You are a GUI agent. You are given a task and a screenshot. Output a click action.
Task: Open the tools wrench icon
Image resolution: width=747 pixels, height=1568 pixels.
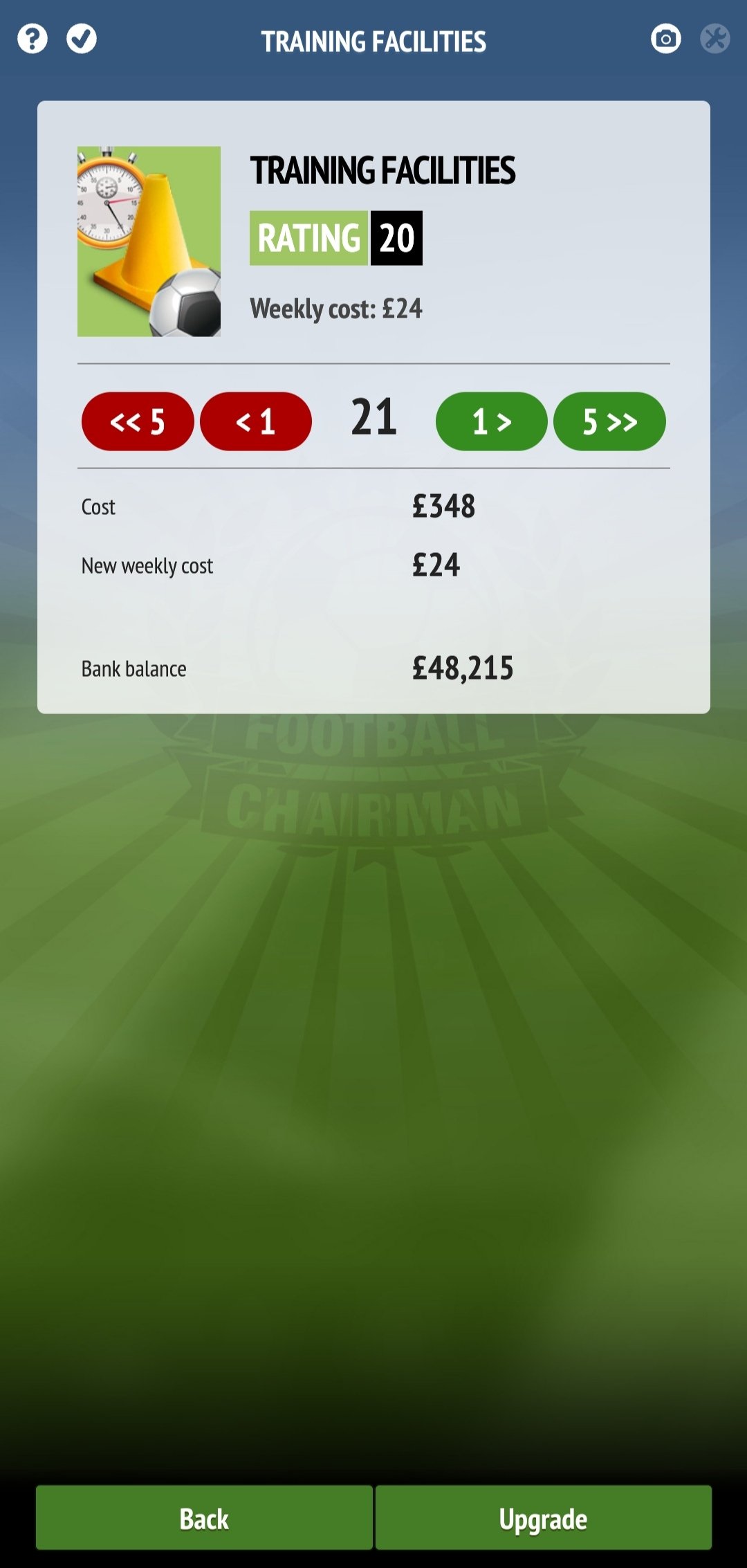click(x=714, y=39)
